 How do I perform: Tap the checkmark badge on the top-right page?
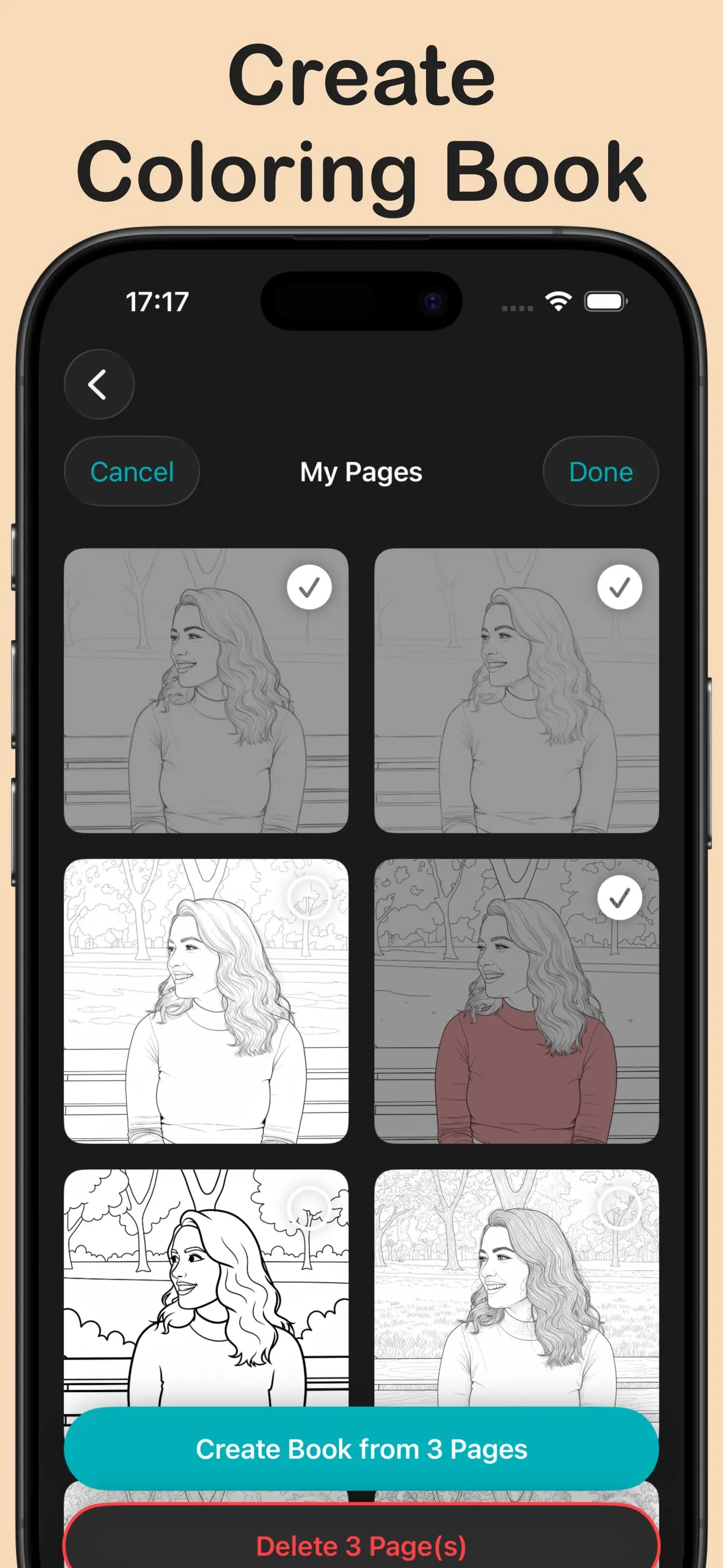619,586
